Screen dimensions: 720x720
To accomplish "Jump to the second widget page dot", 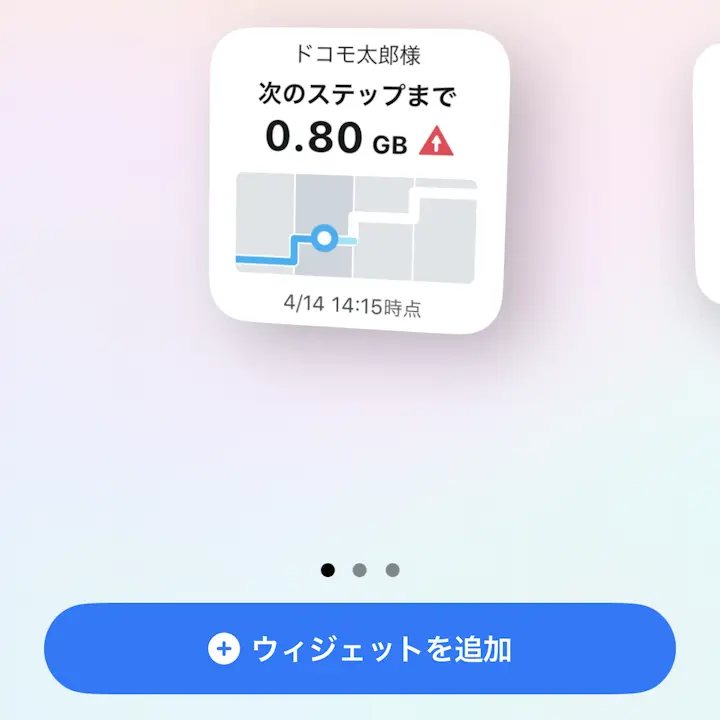I will click(360, 570).
